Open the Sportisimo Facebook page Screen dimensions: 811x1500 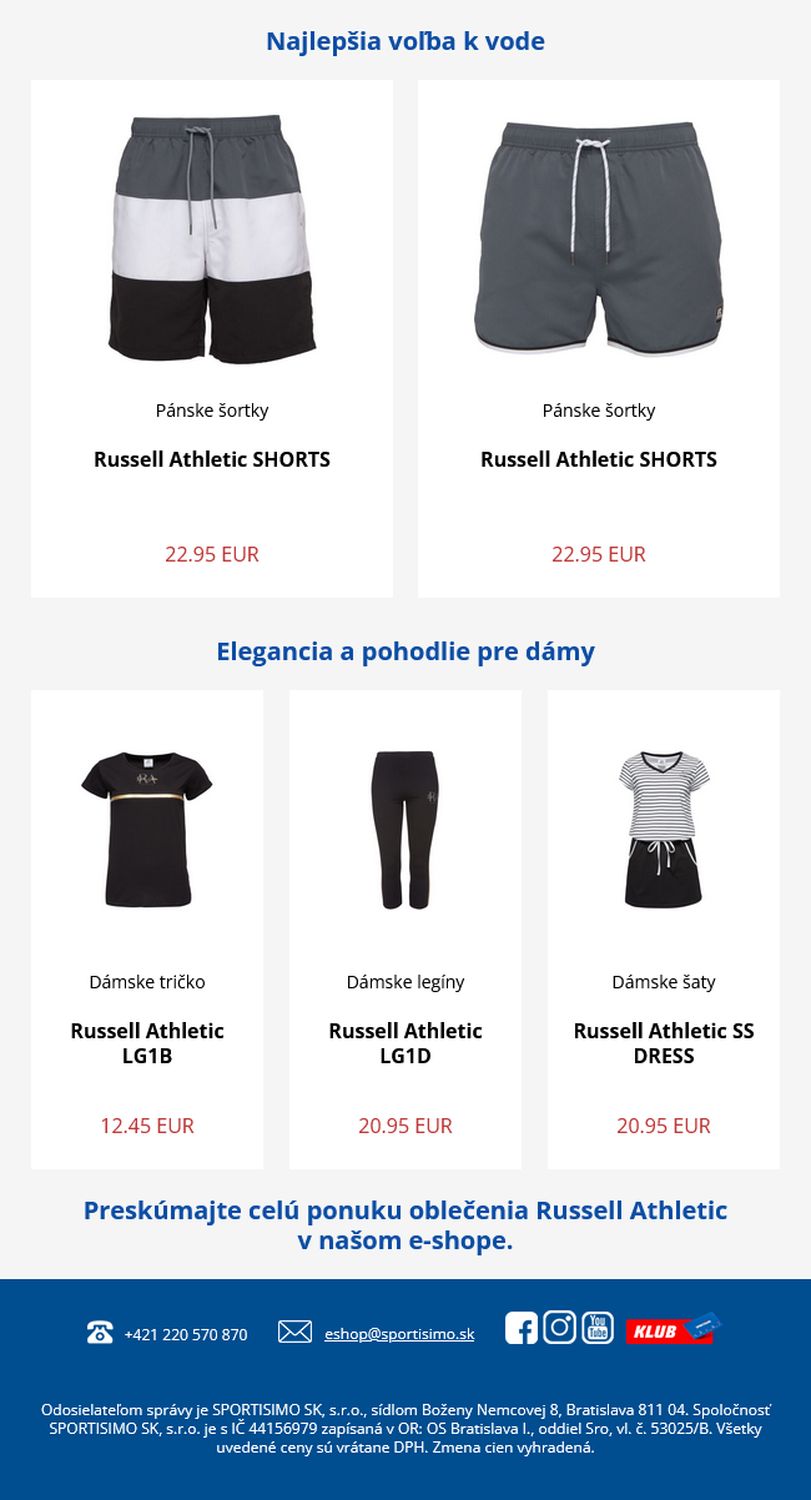521,1328
